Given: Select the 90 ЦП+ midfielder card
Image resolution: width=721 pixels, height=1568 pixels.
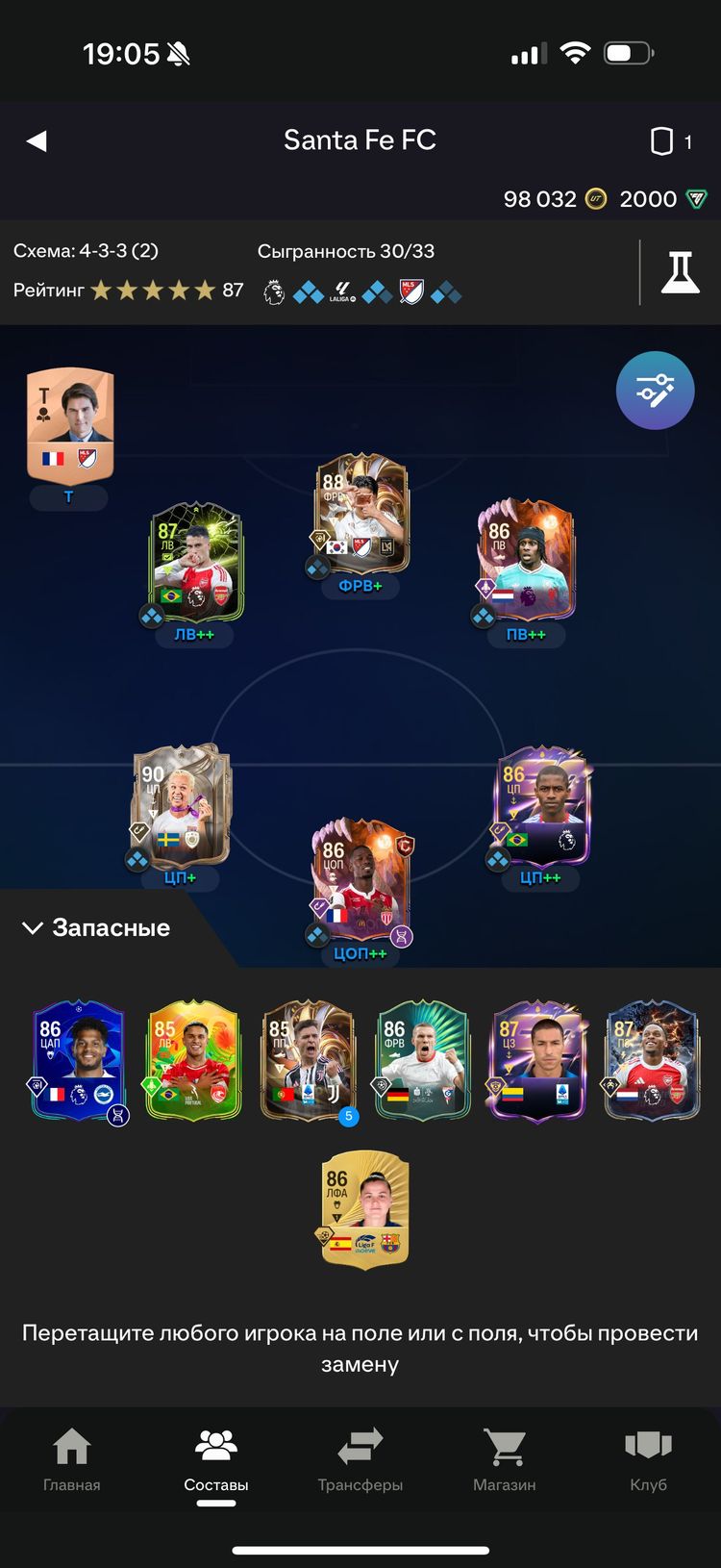Looking at the screenshot, I should point(180,806).
